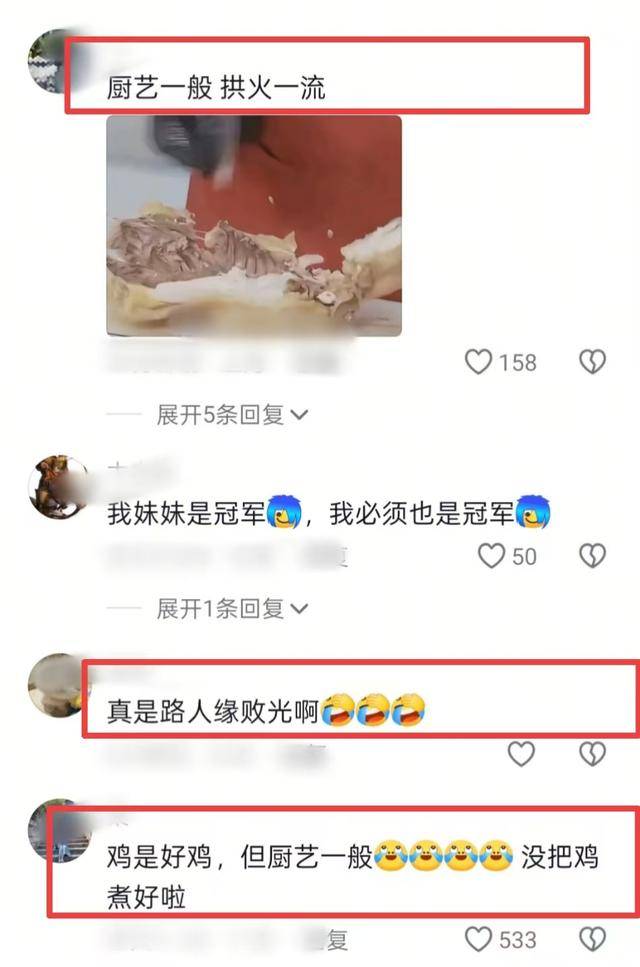Expand the 1 reply under '我妹妹是冠军'
This screenshot has height=967, width=640.
click(x=232, y=608)
